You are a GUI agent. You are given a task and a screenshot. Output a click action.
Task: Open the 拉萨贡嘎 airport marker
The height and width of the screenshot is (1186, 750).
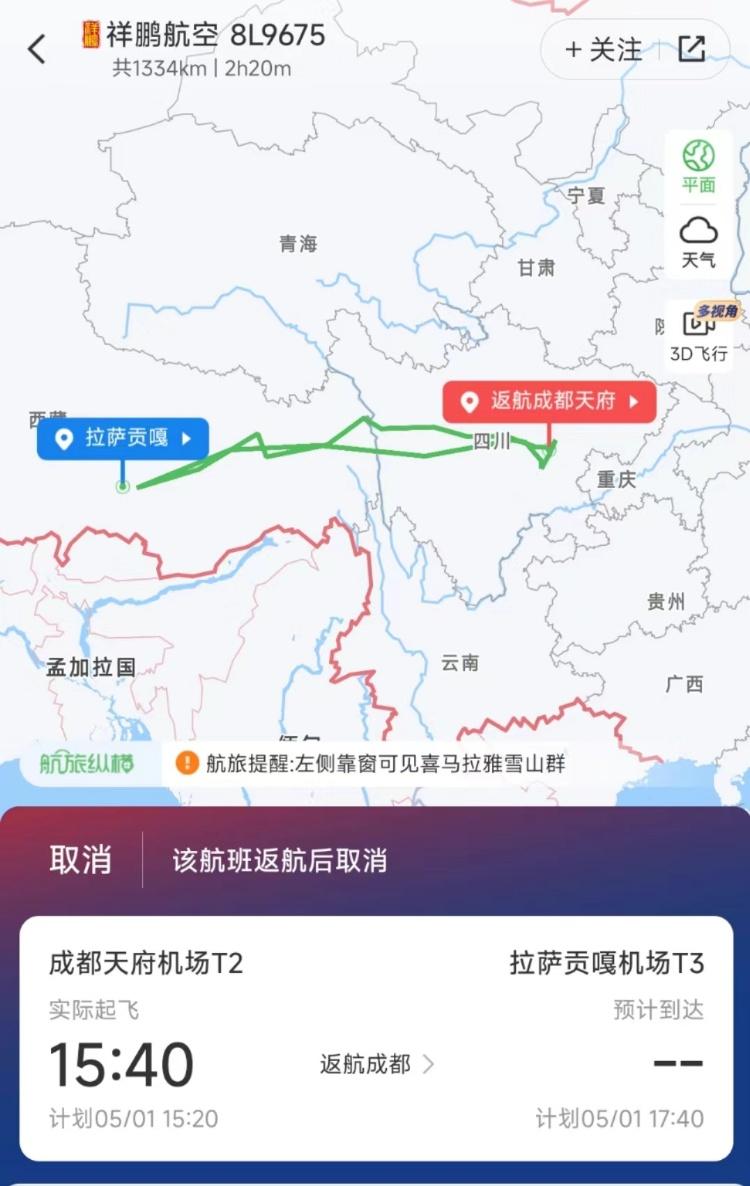(124, 438)
